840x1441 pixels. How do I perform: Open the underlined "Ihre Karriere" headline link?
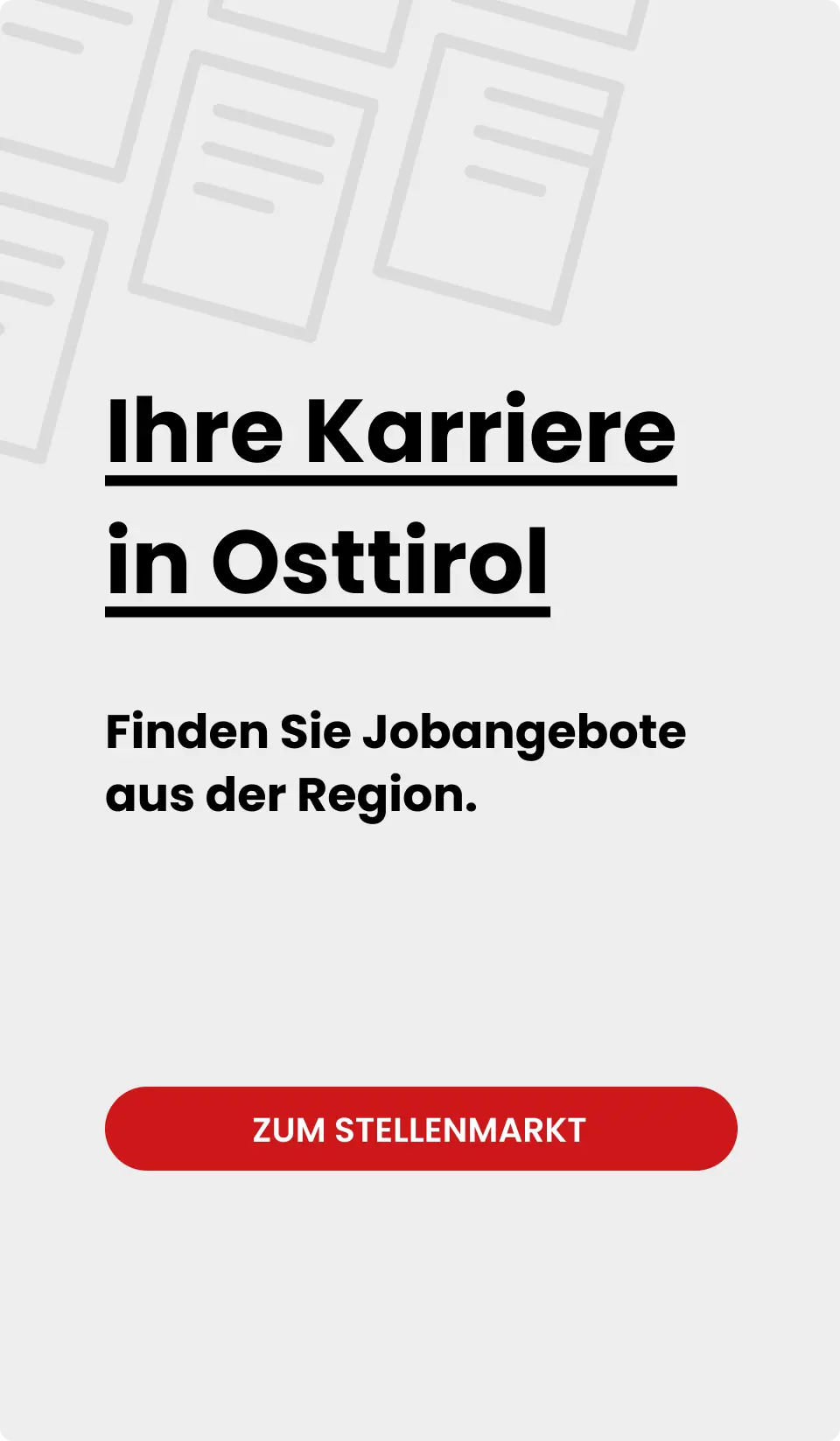[389, 429]
